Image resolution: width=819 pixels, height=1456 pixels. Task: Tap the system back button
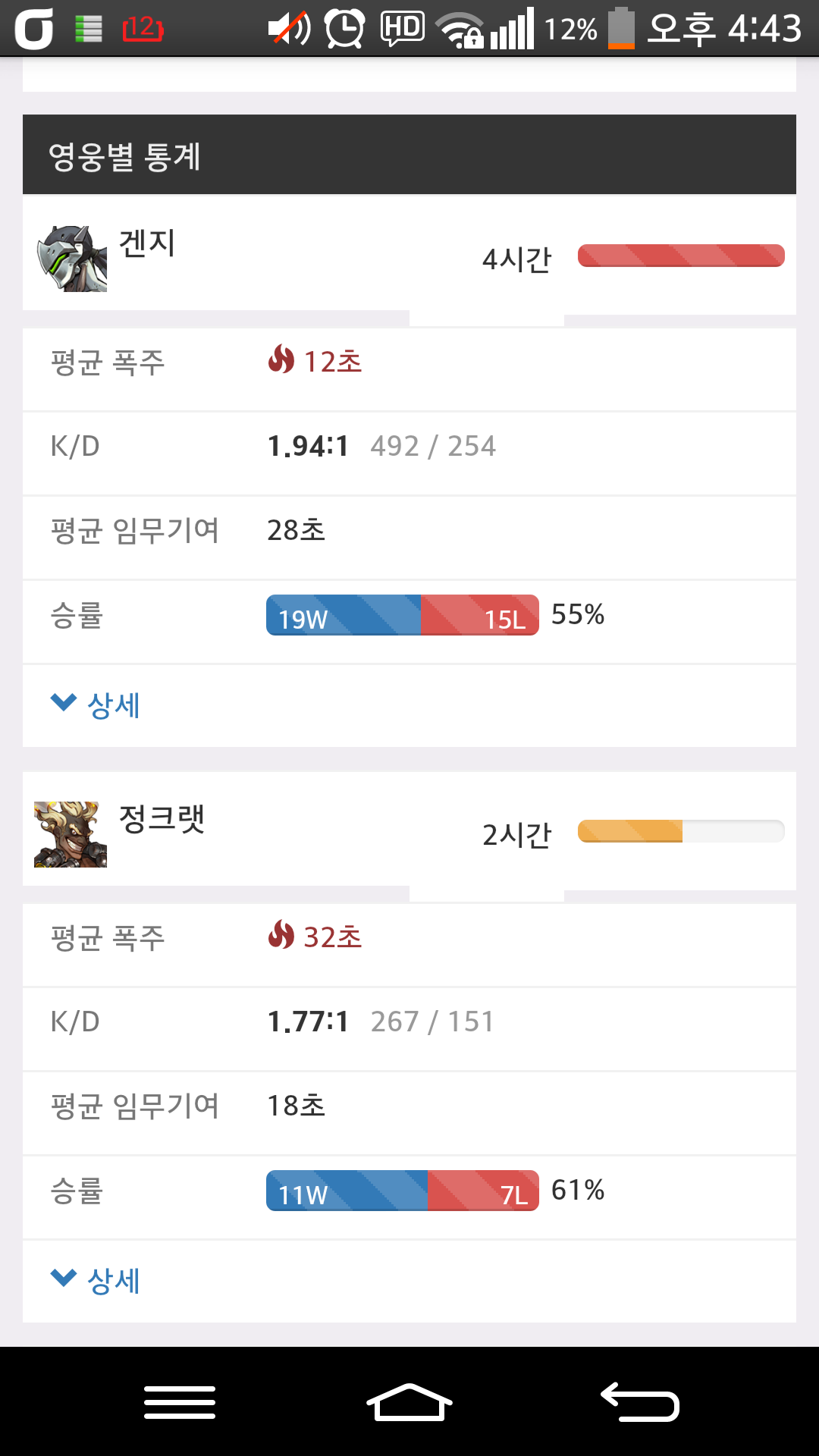pyautogui.click(x=640, y=1401)
